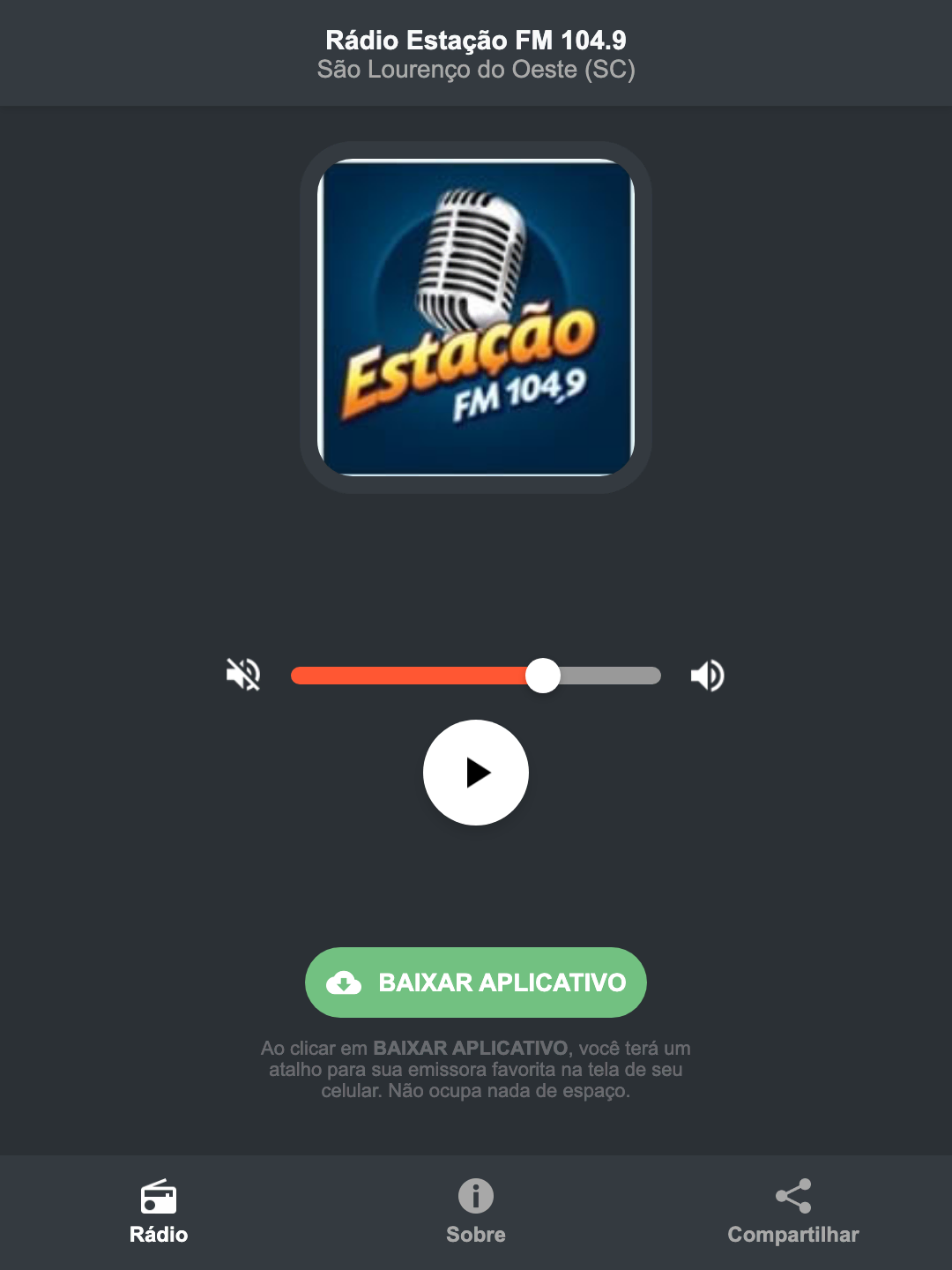Select the volume-up speaker icon
This screenshot has height=1270, width=952.
706,675
